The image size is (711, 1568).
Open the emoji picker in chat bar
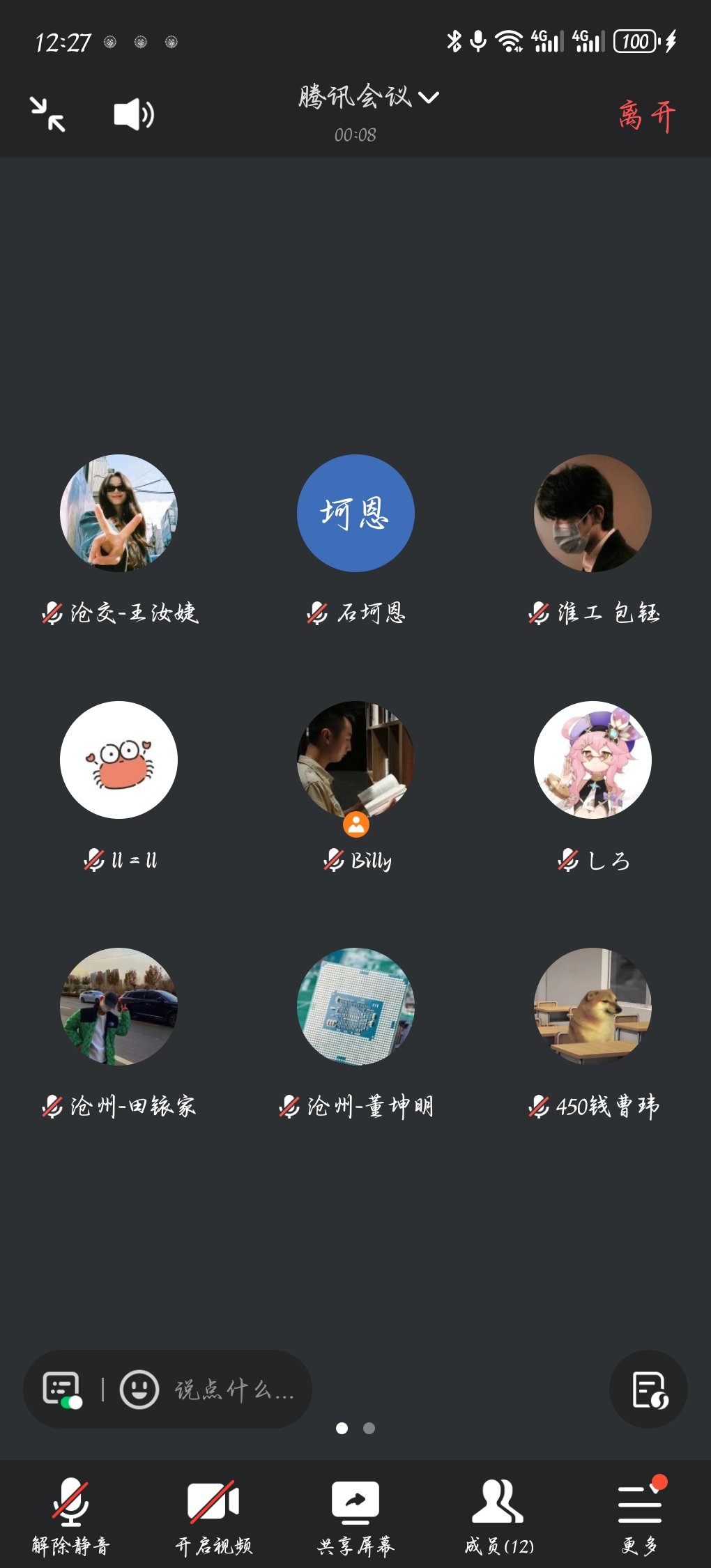click(x=139, y=1390)
